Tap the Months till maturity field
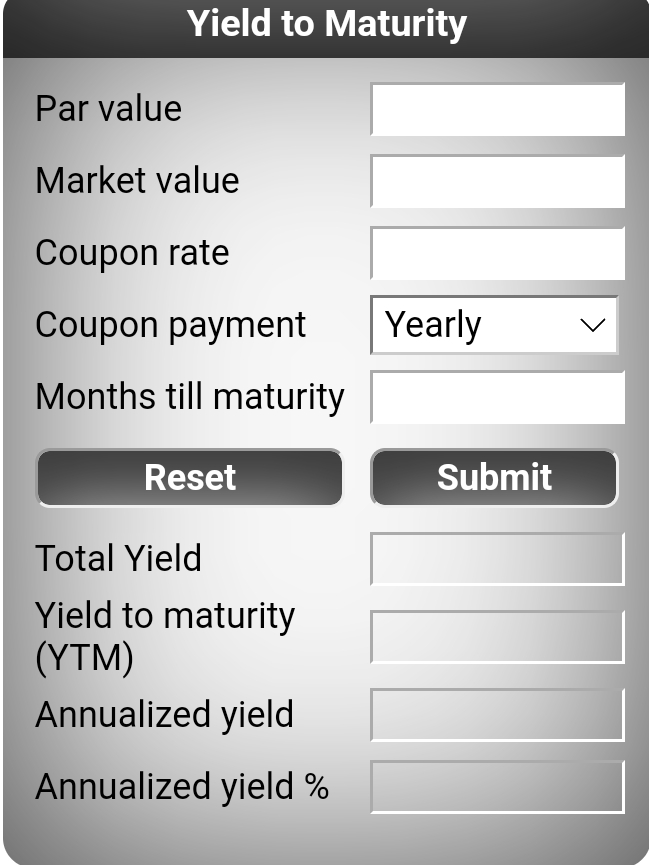 497,397
